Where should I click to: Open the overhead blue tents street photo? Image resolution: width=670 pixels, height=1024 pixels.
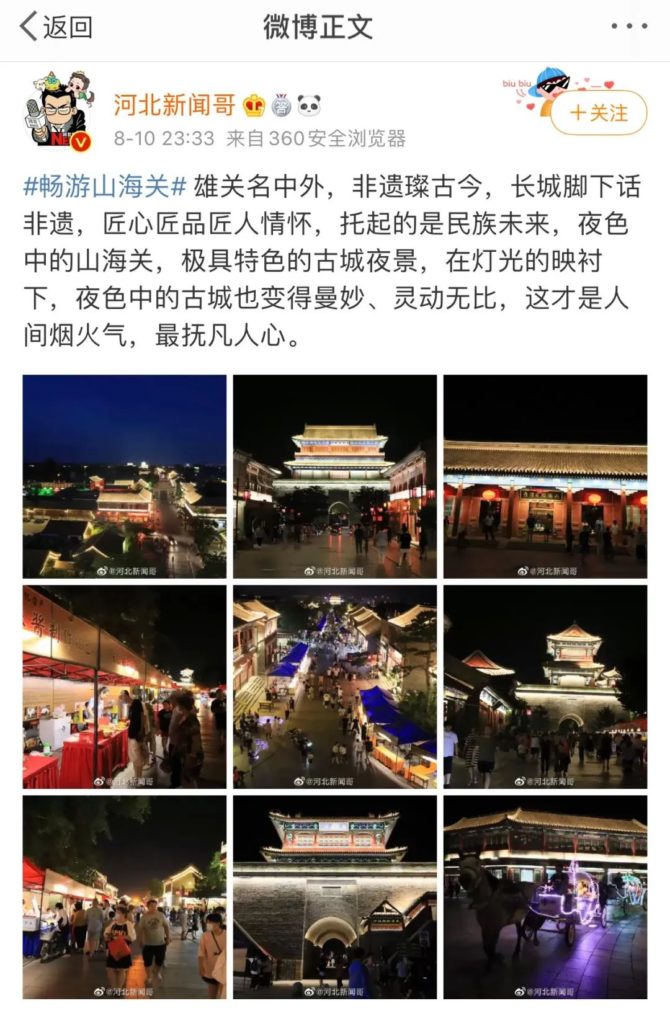pos(335,686)
